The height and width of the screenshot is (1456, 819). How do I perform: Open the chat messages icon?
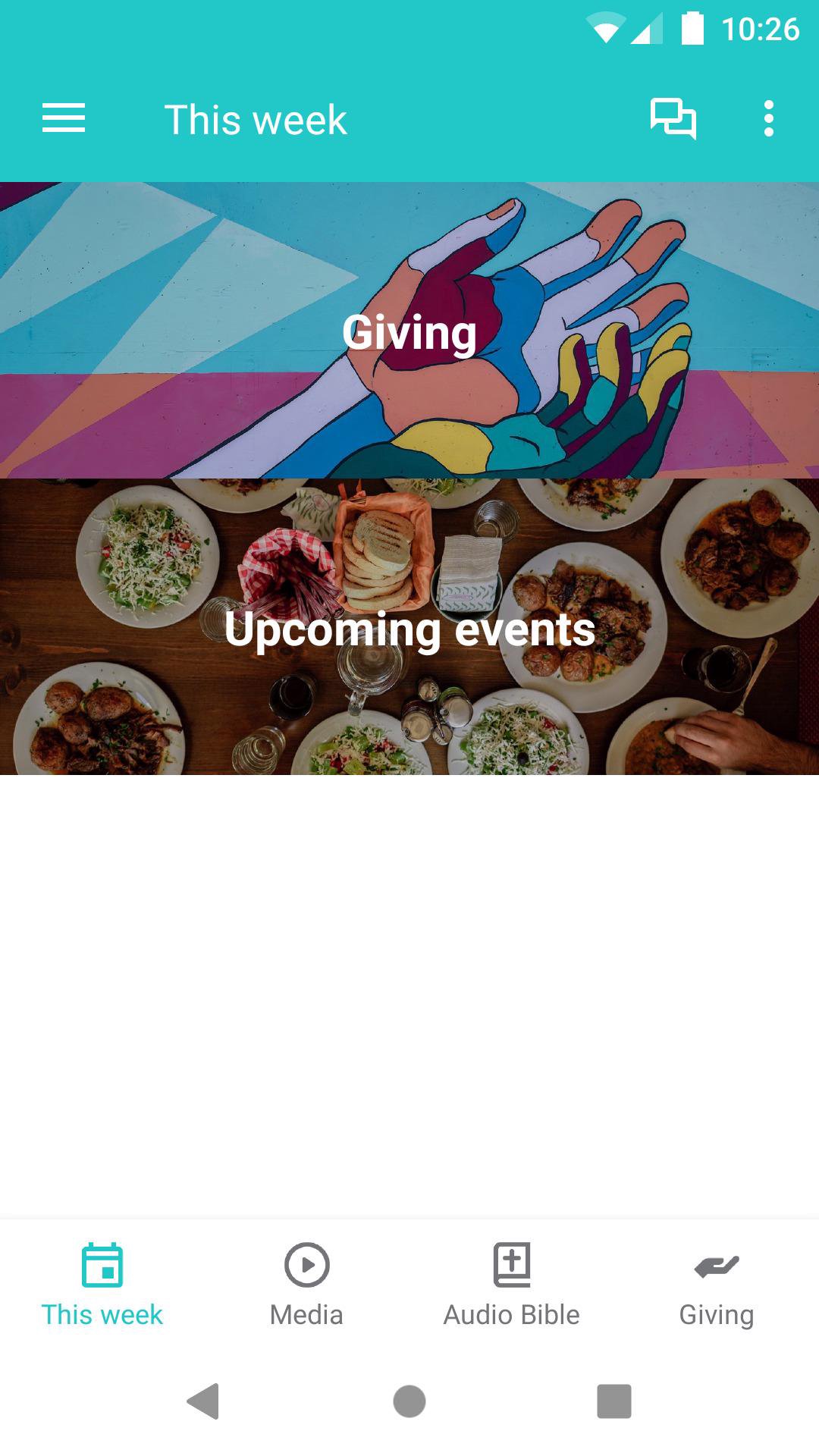click(x=673, y=119)
